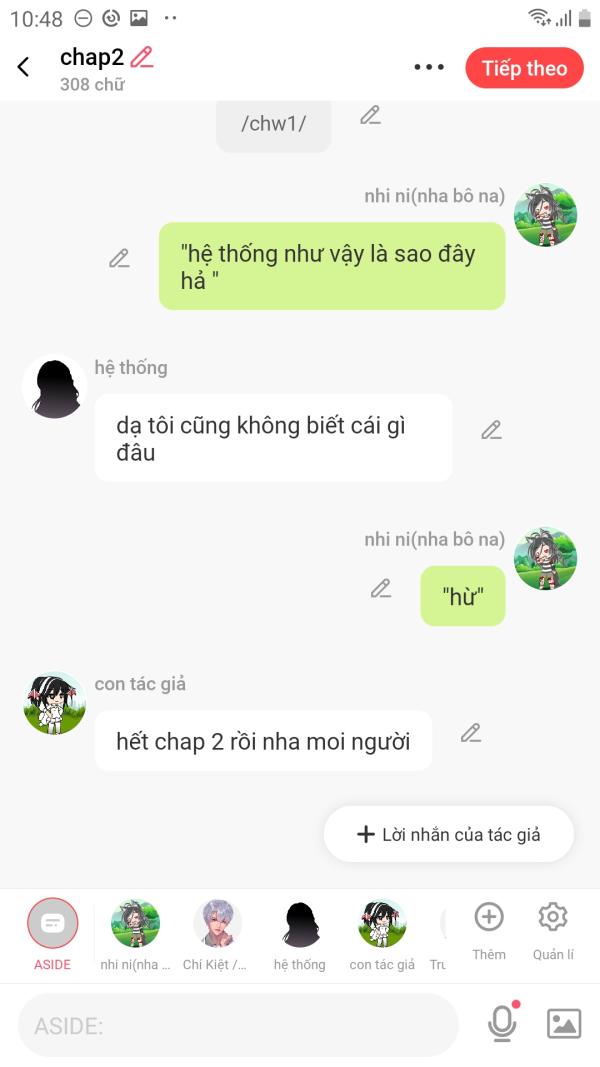Focus the ASIDE text input field

pos(238,1025)
